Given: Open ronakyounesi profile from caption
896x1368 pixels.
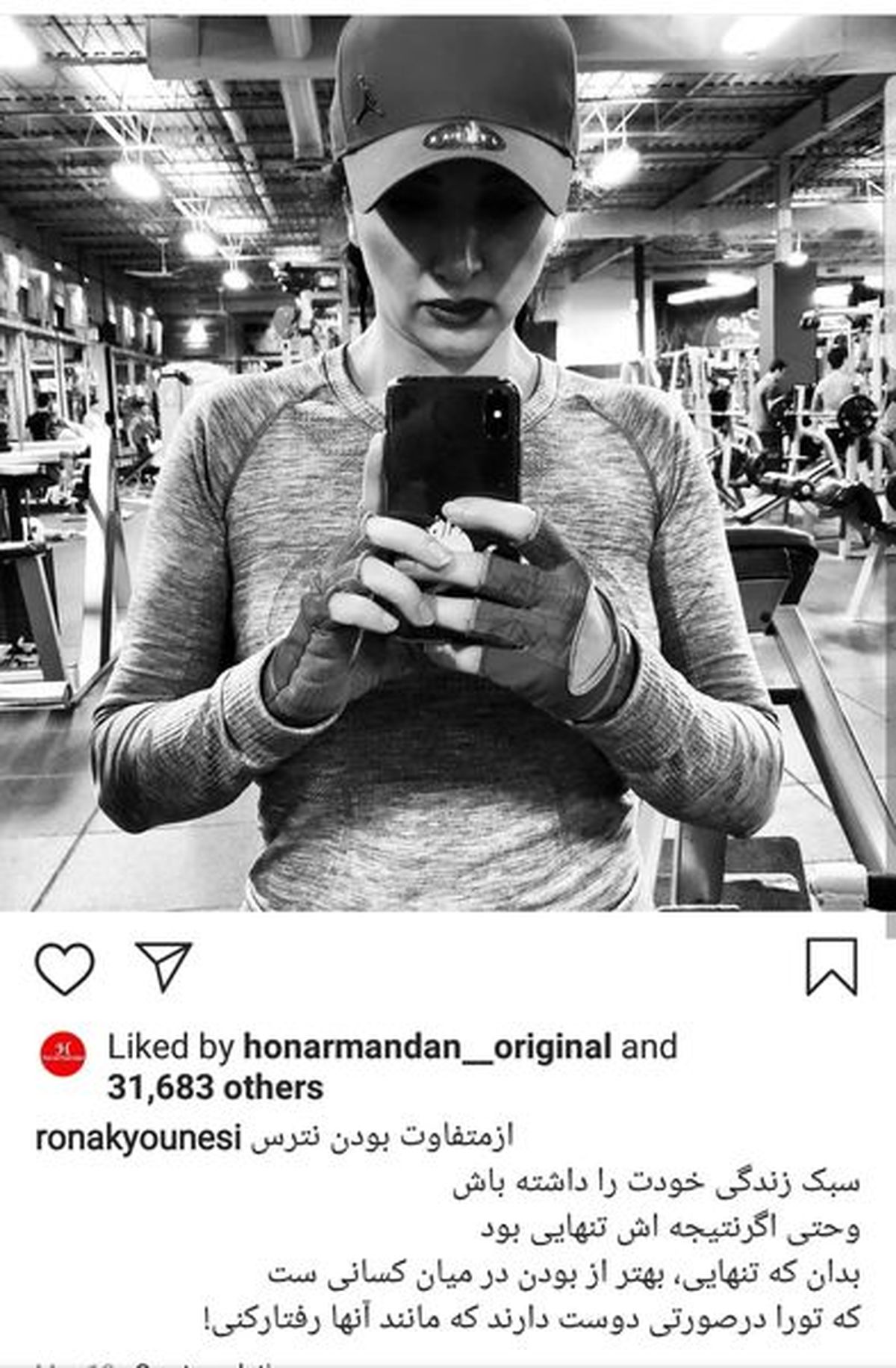Looking at the screenshot, I should point(138,1140).
